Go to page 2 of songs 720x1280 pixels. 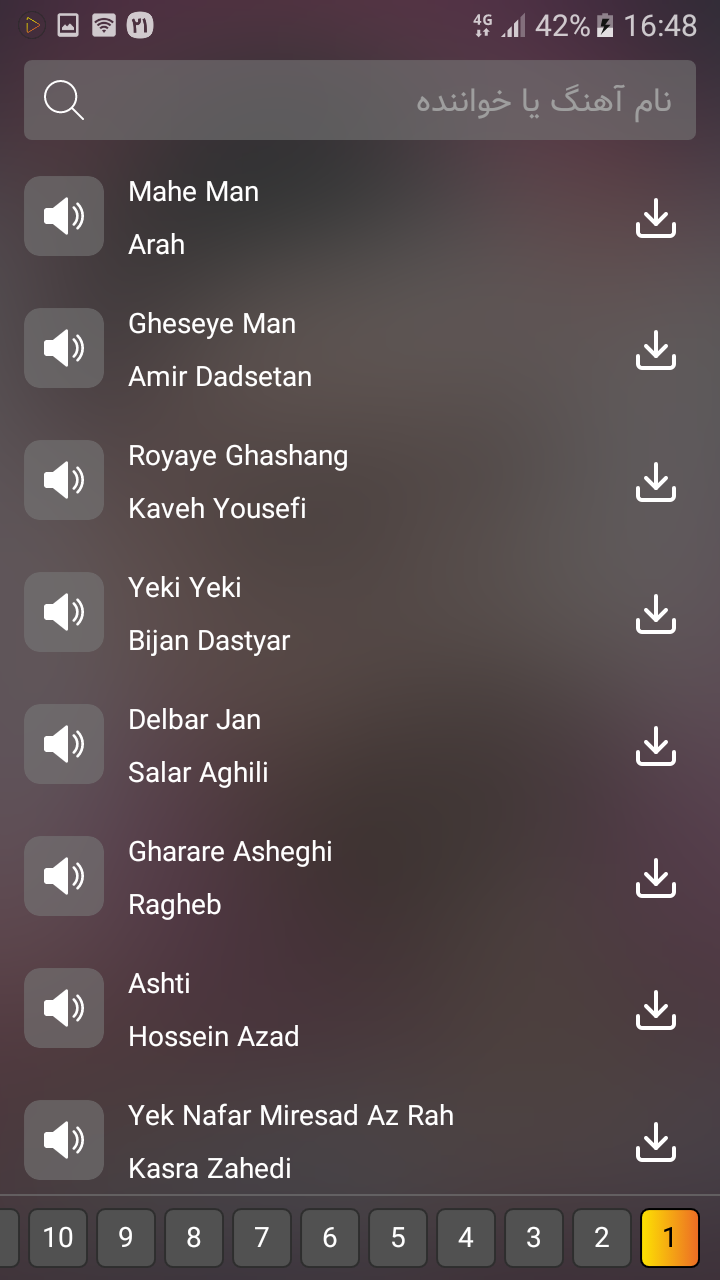[602, 1238]
